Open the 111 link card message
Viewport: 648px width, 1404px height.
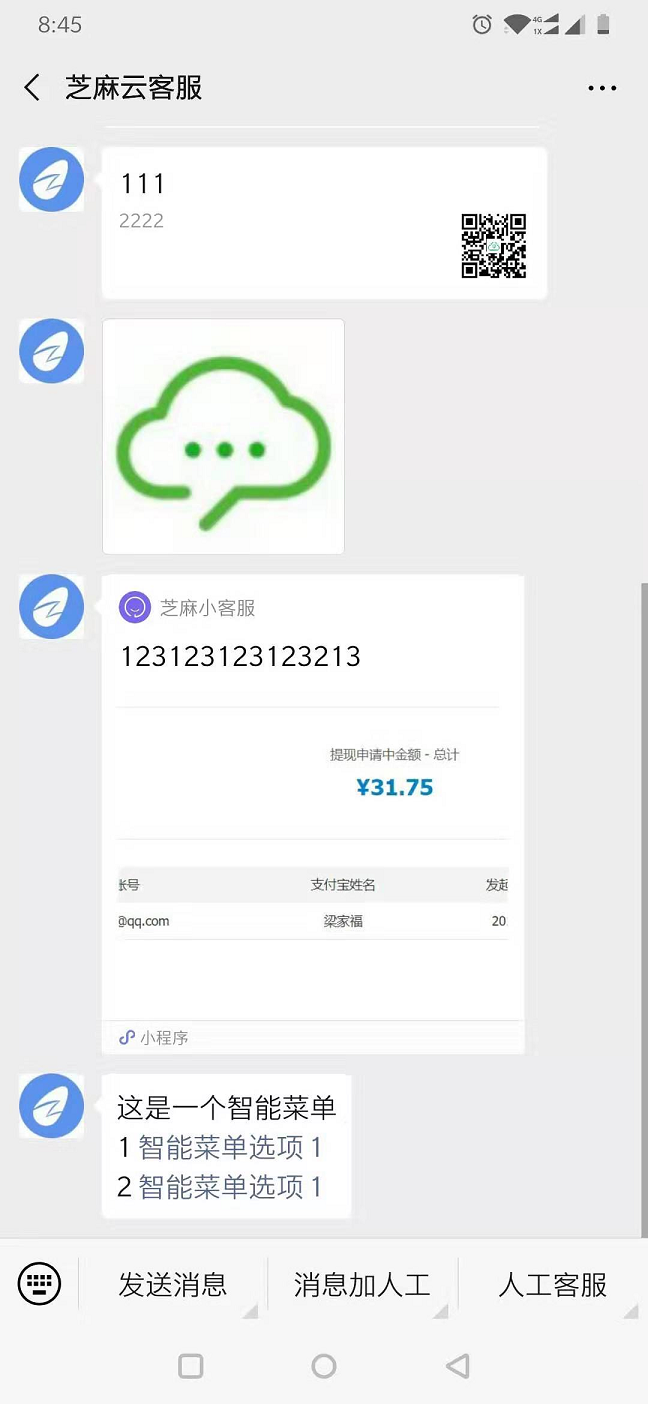324,222
